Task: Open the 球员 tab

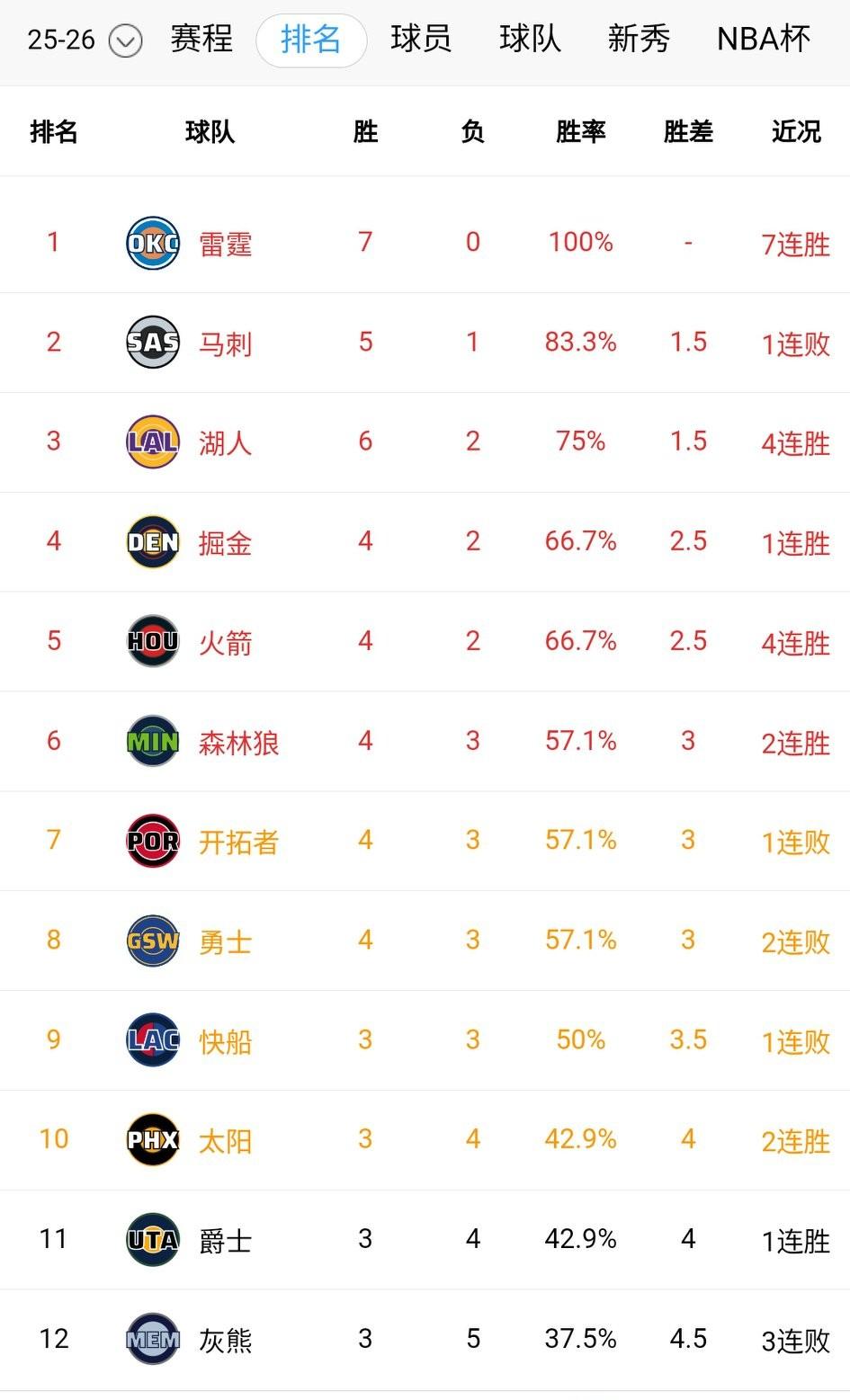Action: pyautogui.click(x=420, y=40)
